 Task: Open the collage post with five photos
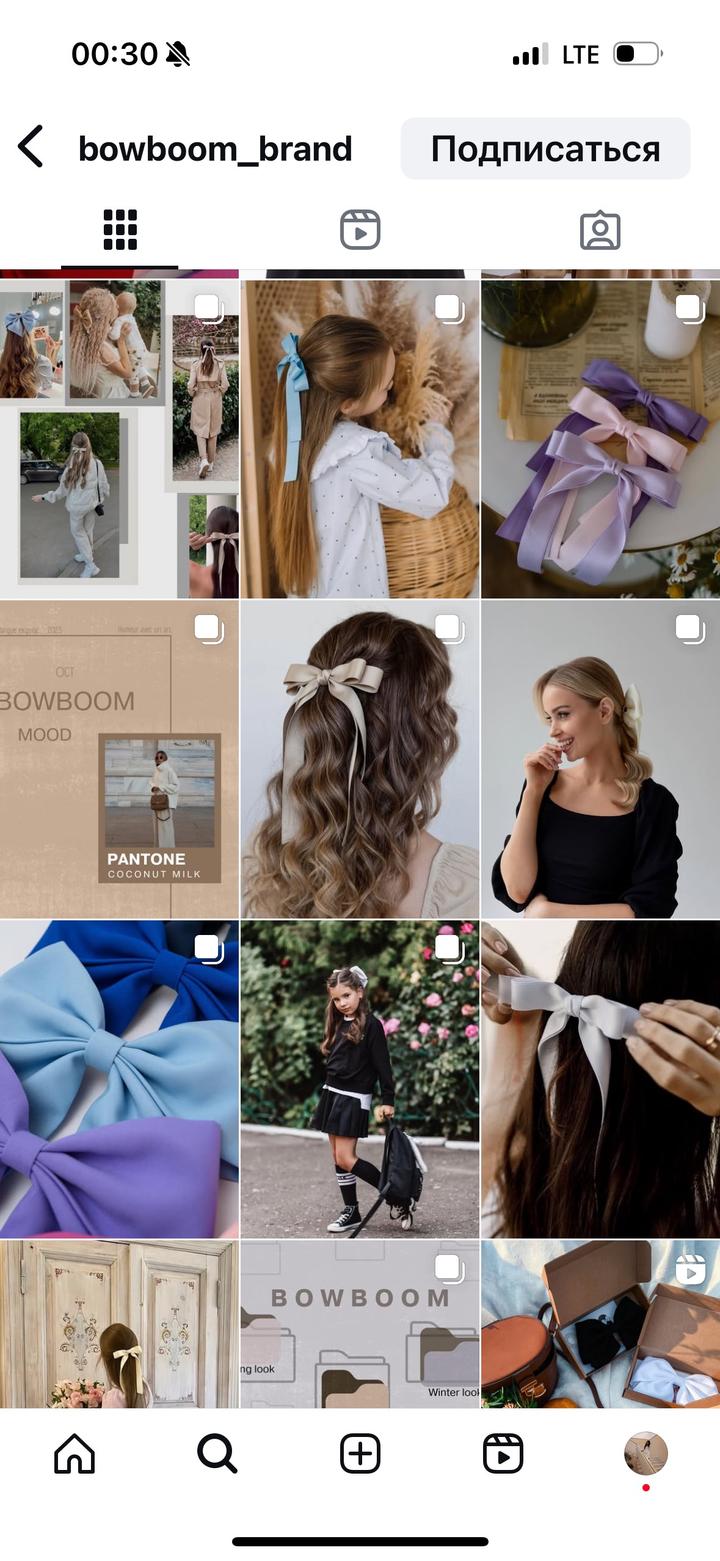pyautogui.click(x=119, y=438)
